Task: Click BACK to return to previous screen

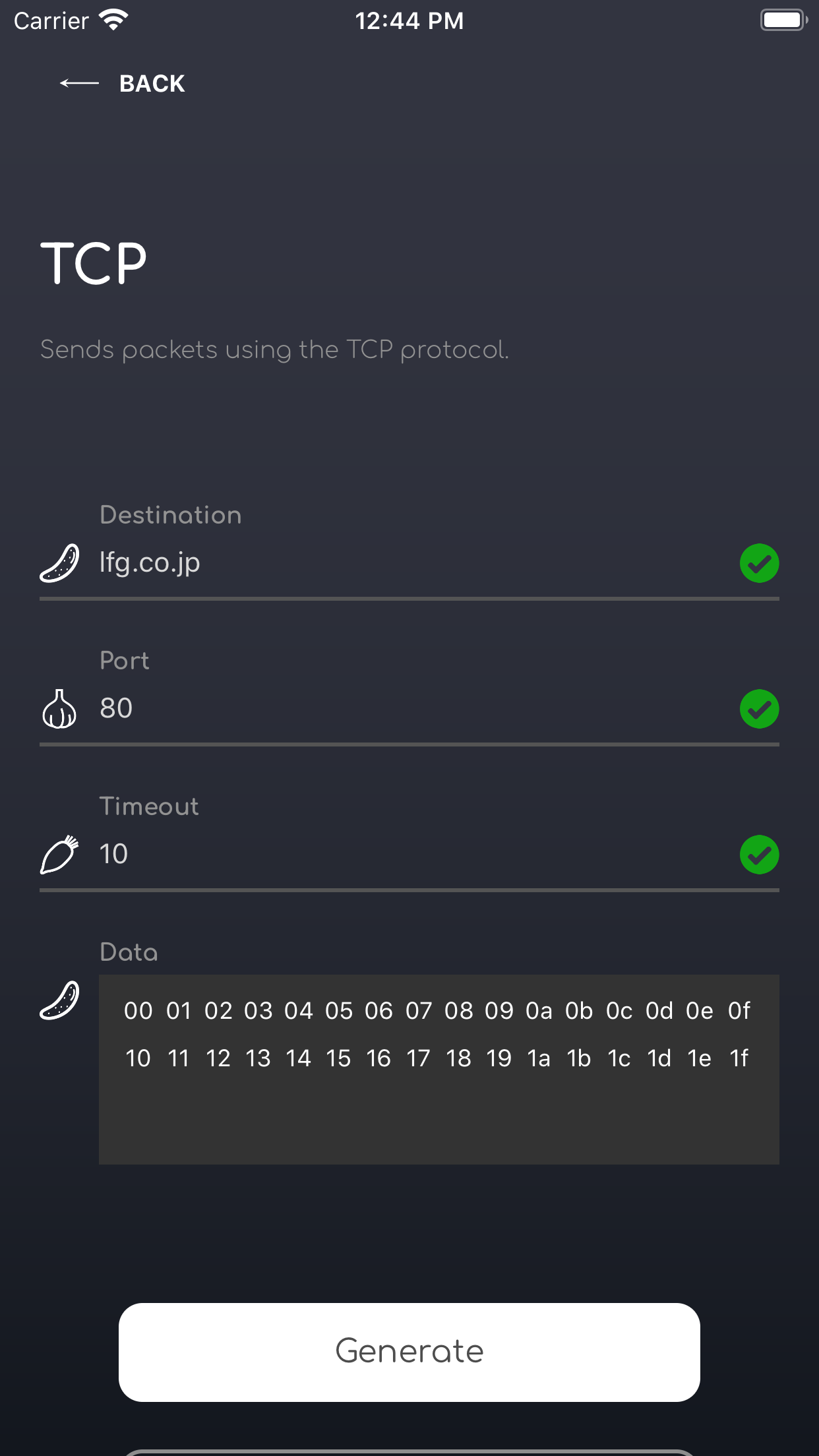Action: pyautogui.click(x=152, y=83)
